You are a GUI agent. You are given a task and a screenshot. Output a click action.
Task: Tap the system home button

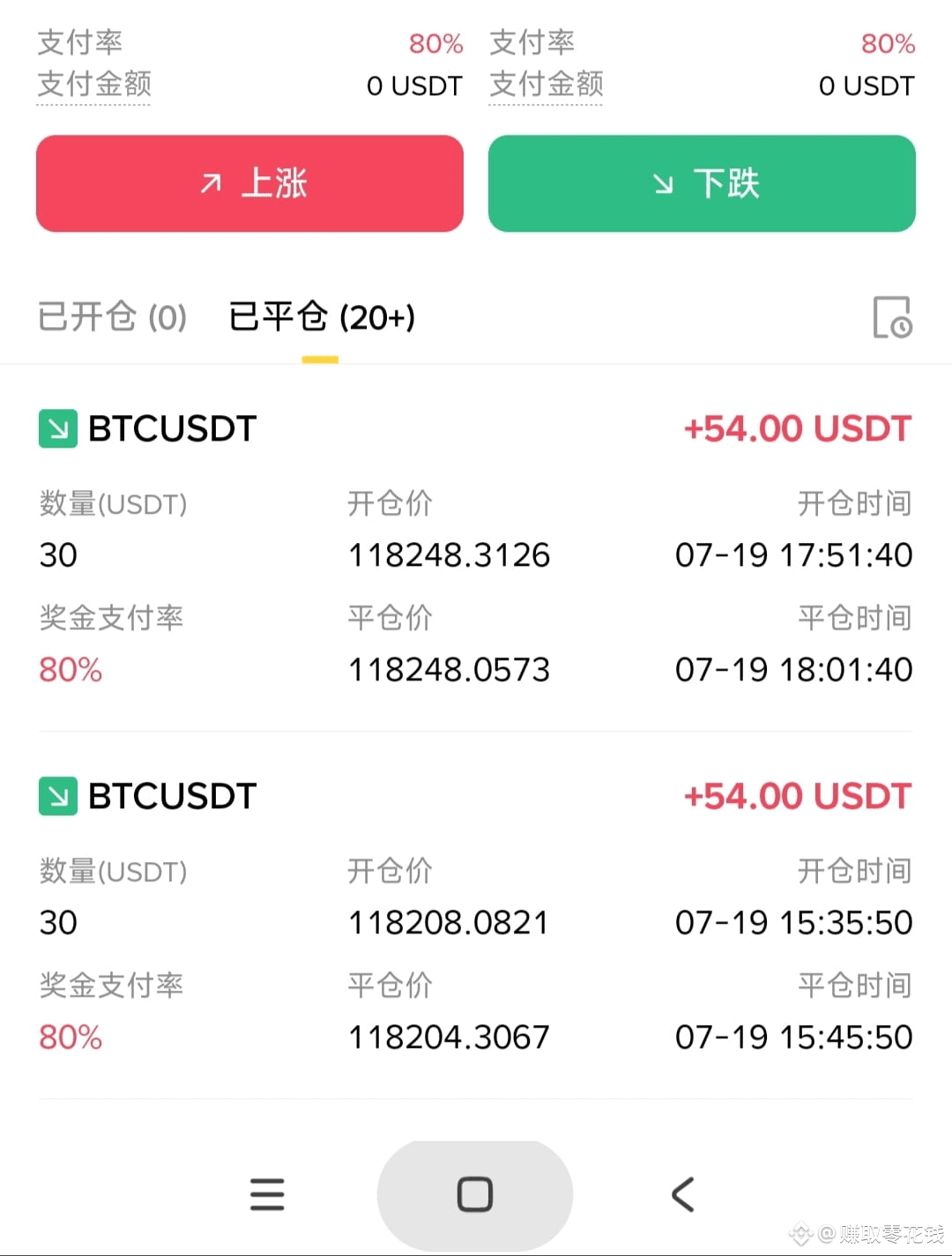tap(475, 1194)
